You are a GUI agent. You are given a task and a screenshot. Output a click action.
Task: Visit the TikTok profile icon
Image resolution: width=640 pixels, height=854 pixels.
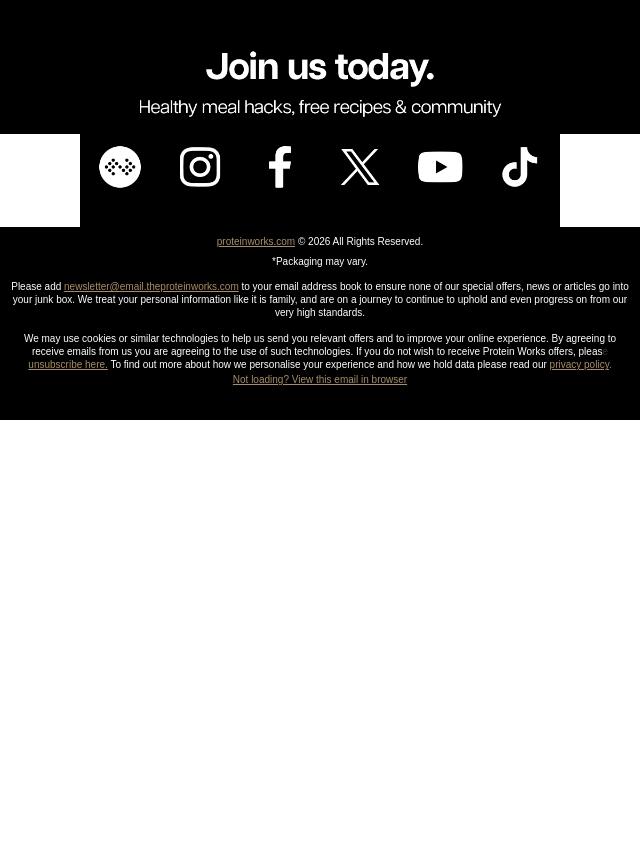click(520, 167)
